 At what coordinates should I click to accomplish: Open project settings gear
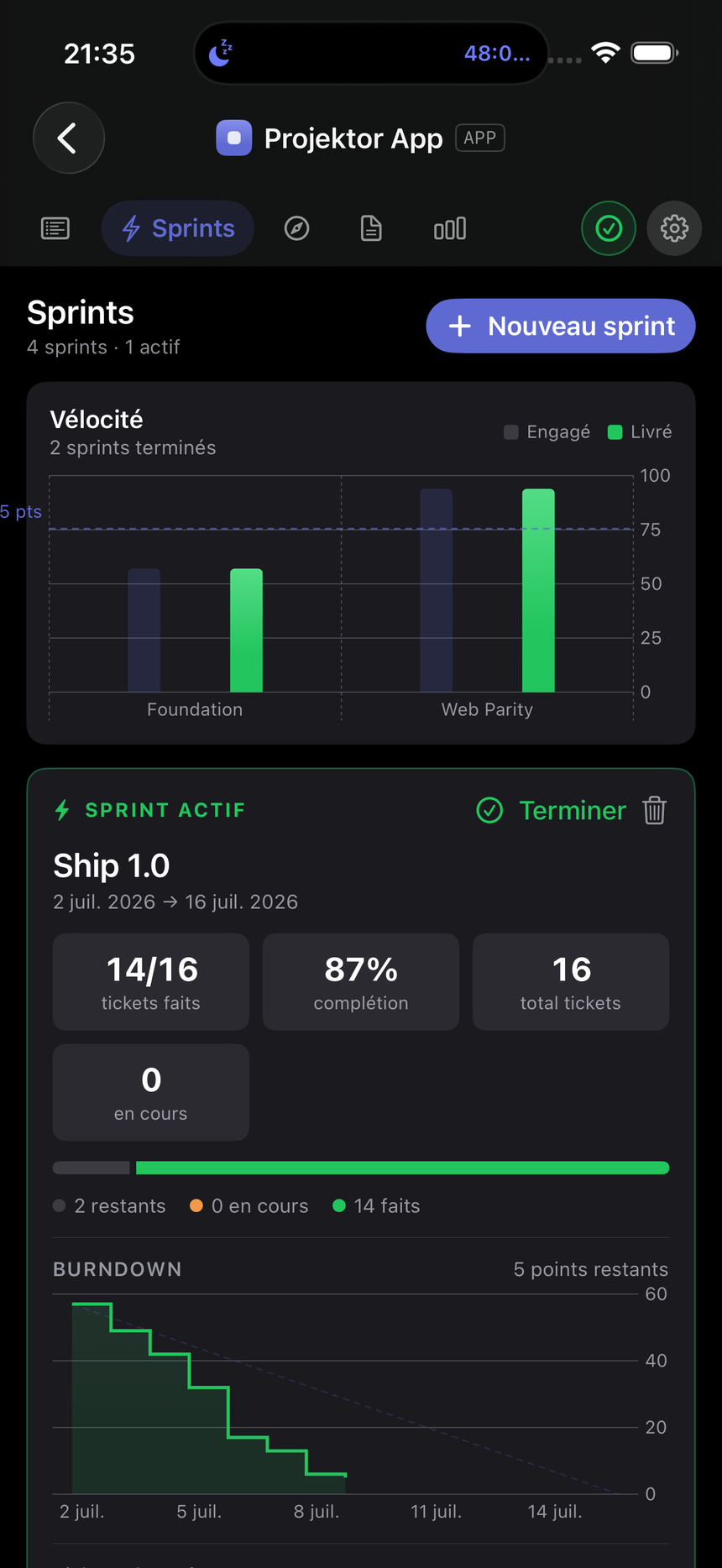pyautogui.click(x=674, y=228)
